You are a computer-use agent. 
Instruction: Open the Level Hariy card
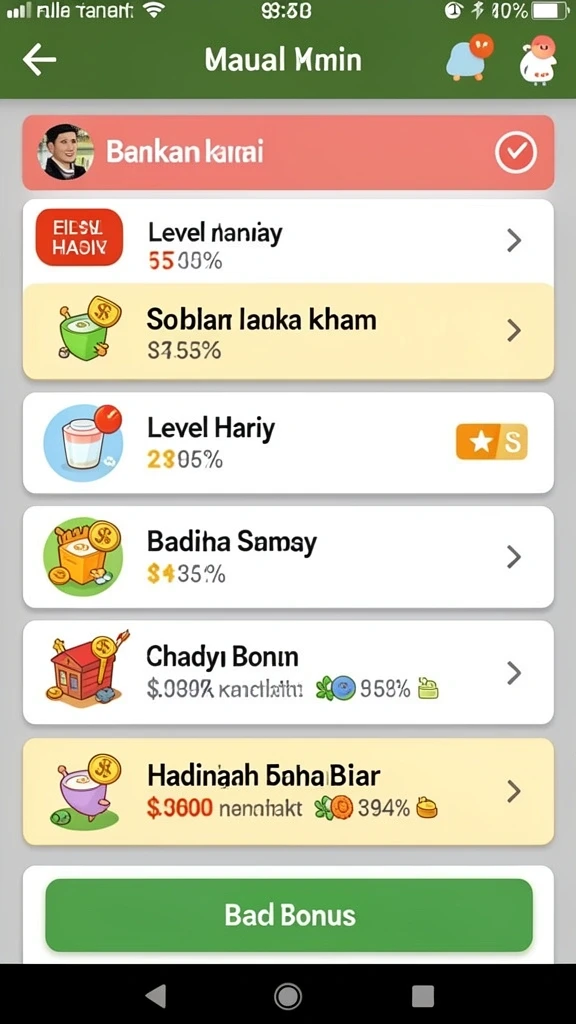(288, 443)
